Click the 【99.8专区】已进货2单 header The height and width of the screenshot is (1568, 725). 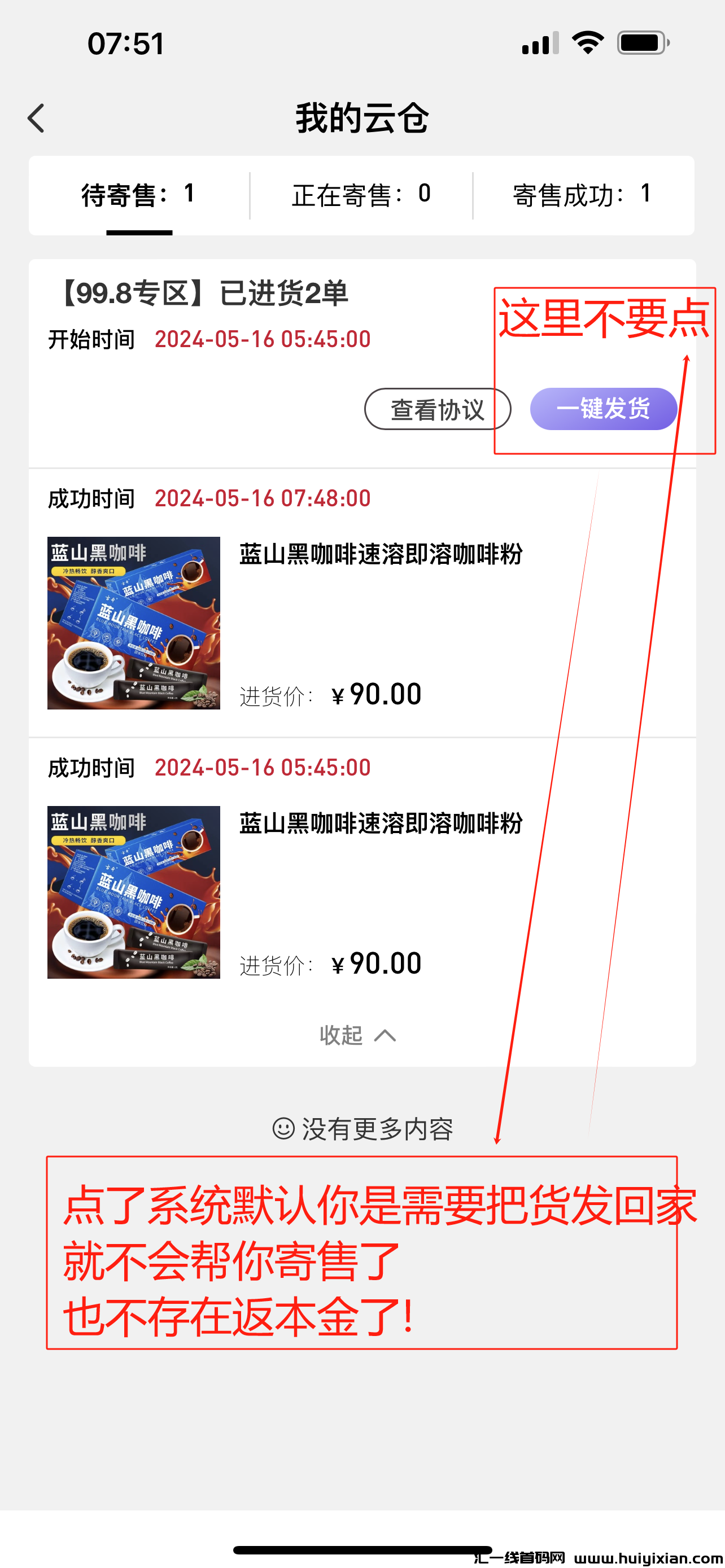[201, 294]
